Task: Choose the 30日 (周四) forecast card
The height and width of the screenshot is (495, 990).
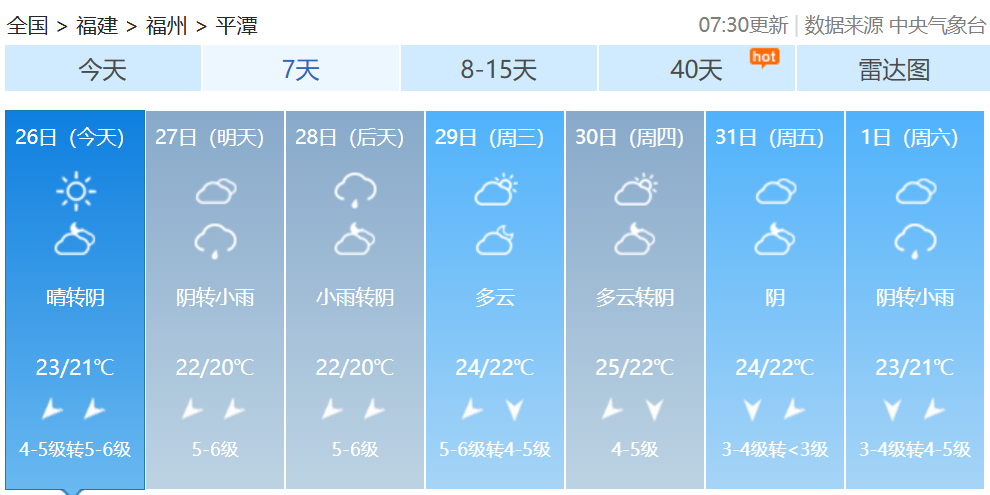Action: [x=635, y=300]
